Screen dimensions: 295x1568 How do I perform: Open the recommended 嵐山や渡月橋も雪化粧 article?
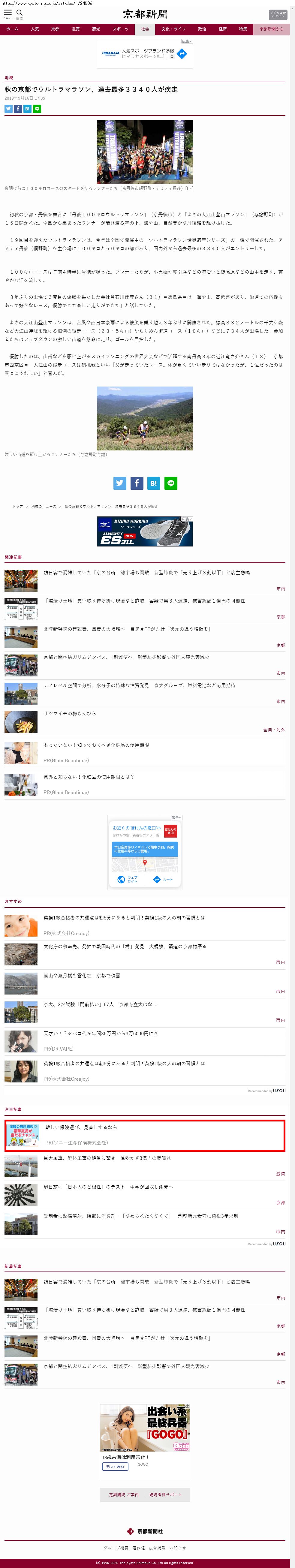click(x=82, y=976)
